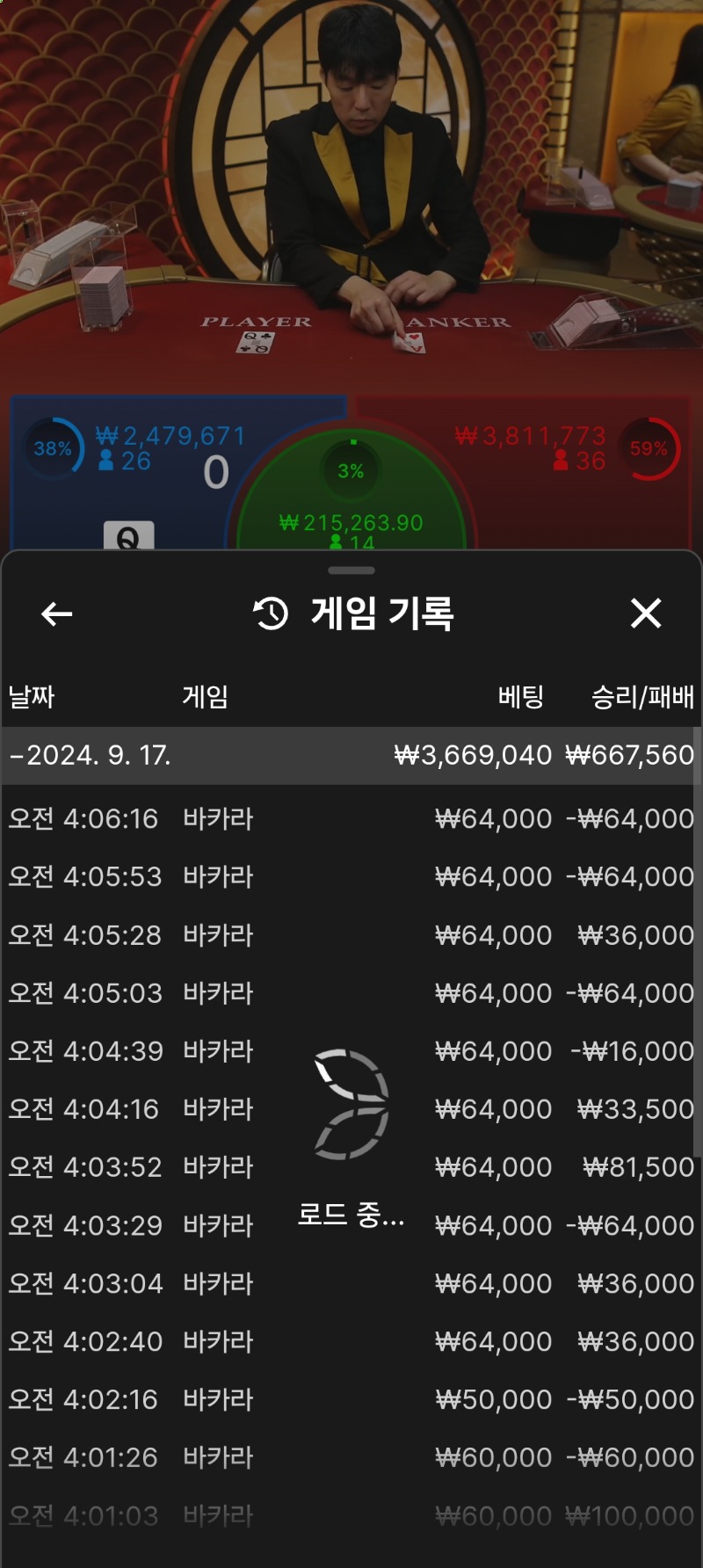Collapse the 2024. 9. 17. date group
The width and height of the screenshot is (703, 1568).
click(90, 755)
